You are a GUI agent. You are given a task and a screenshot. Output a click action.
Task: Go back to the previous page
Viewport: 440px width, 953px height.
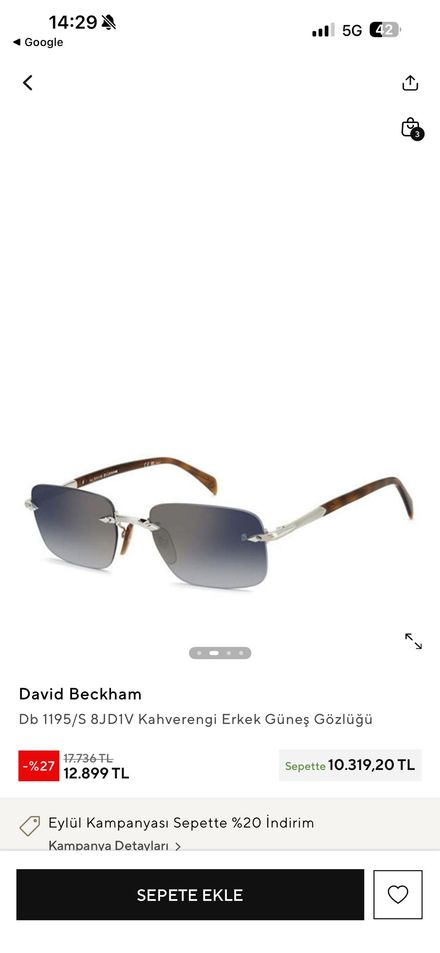27,83
